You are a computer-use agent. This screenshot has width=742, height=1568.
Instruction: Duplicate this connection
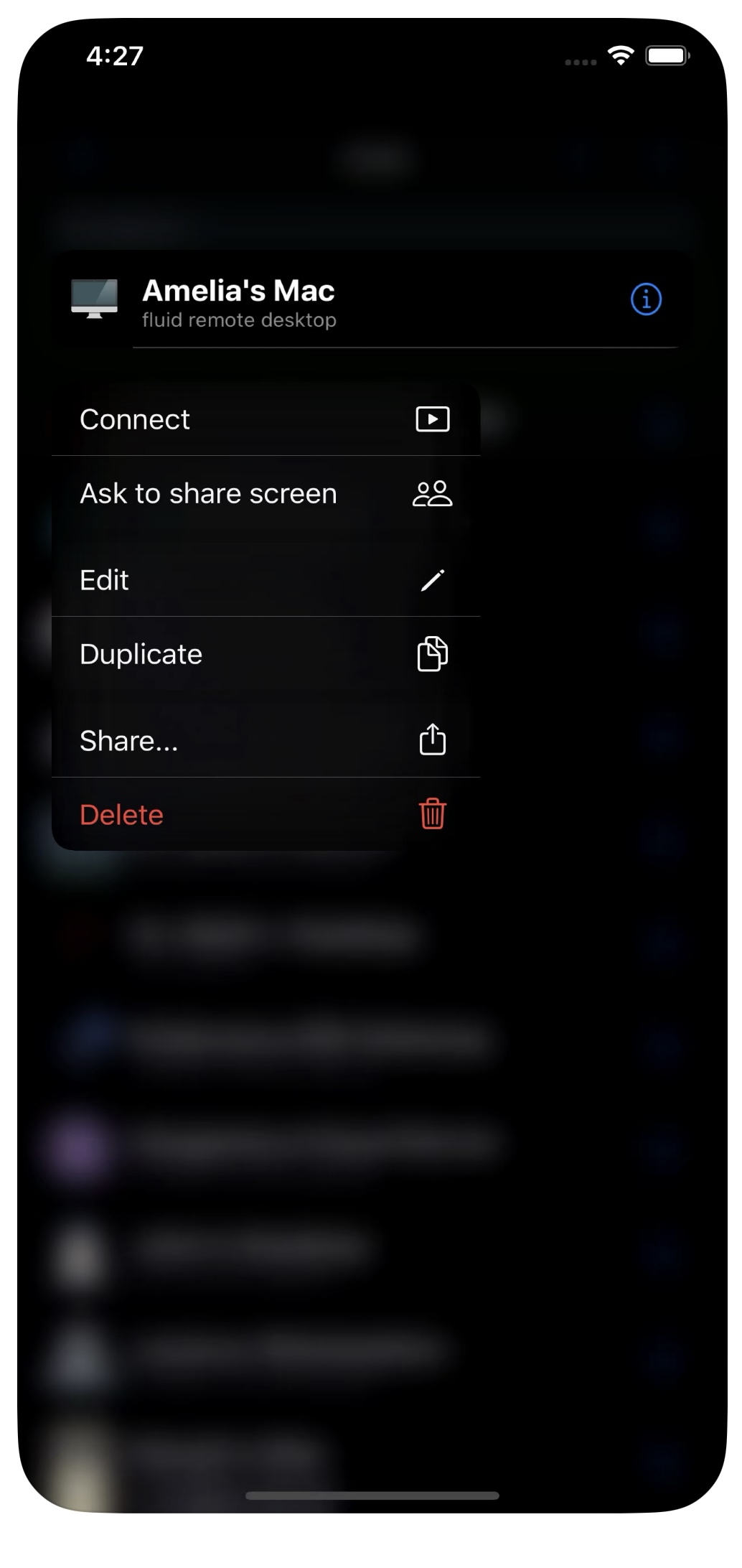(x=266, y=654)
